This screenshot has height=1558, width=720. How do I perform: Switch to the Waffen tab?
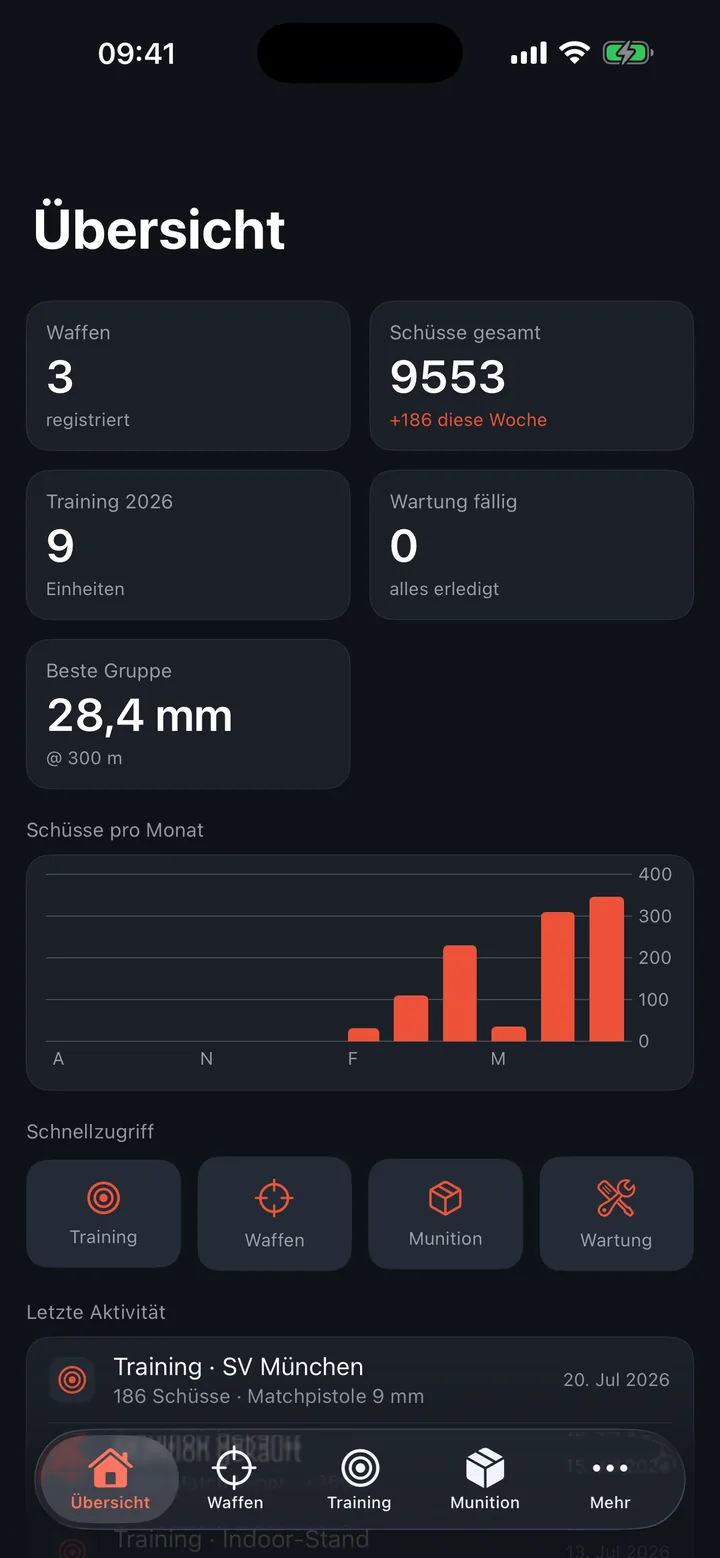coord(235,1480)
